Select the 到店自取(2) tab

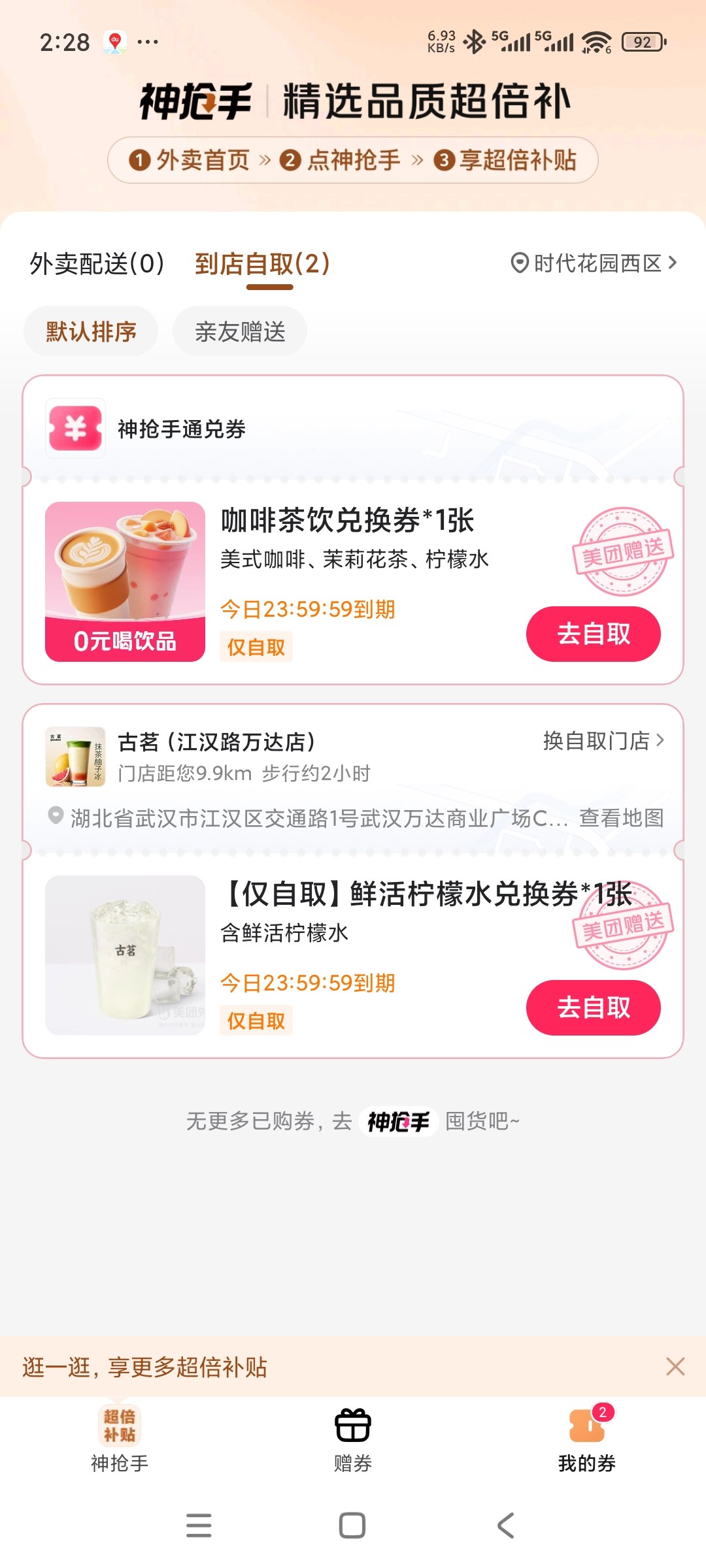(262, 264)
